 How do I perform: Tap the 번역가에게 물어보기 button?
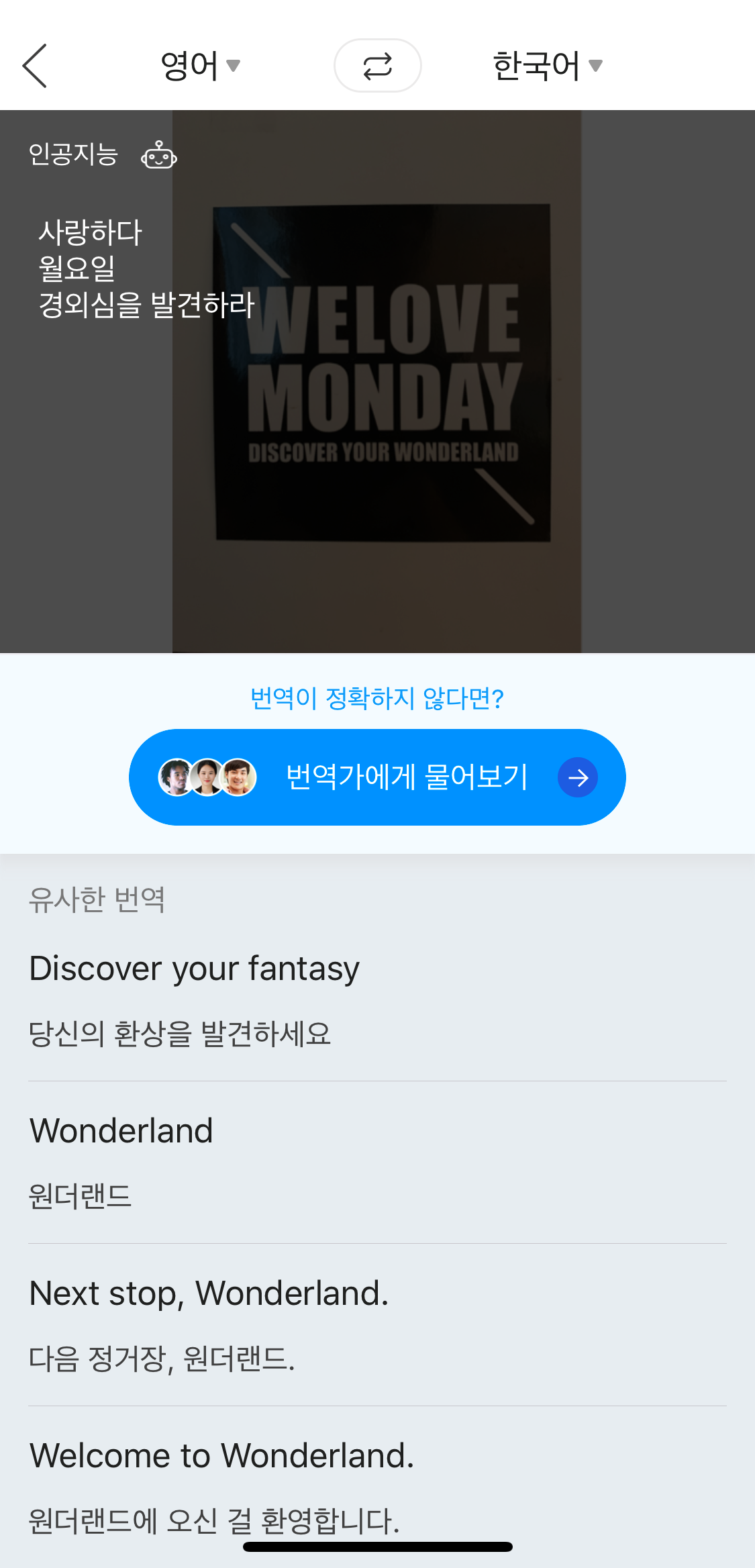(x=377, y=777)
